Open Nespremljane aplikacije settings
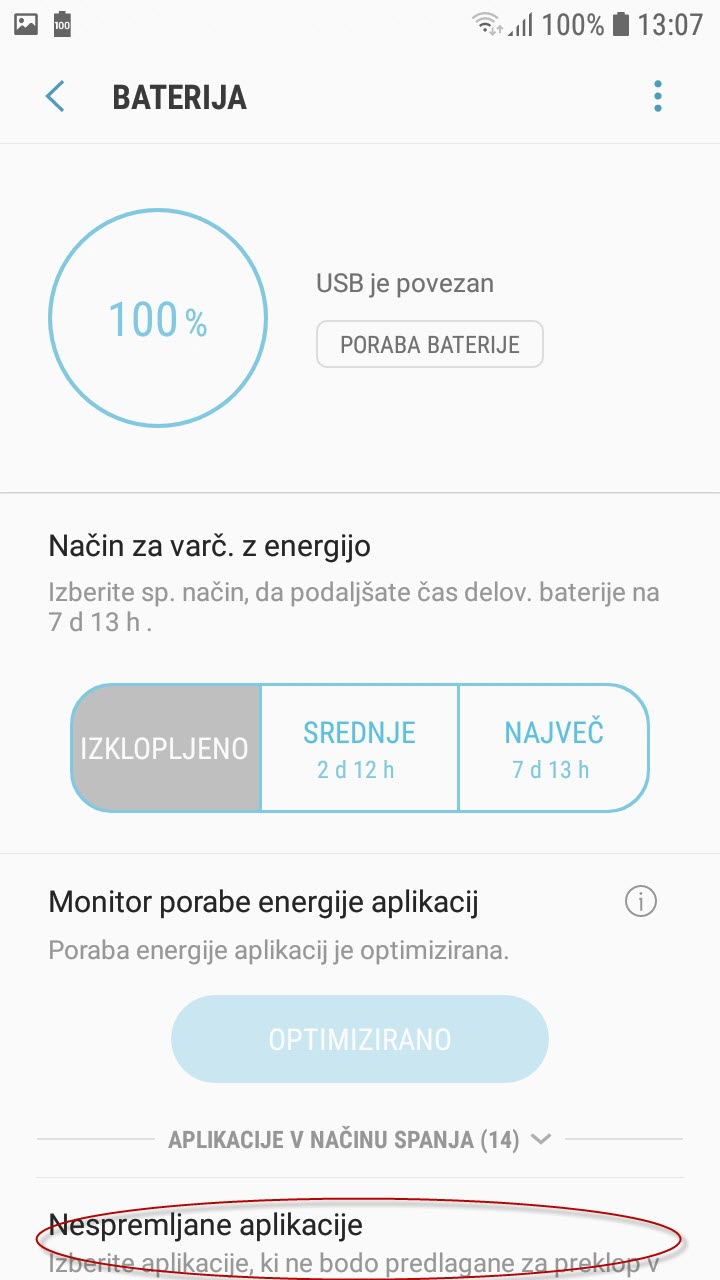The image size is (720, 1280). 360,1241
